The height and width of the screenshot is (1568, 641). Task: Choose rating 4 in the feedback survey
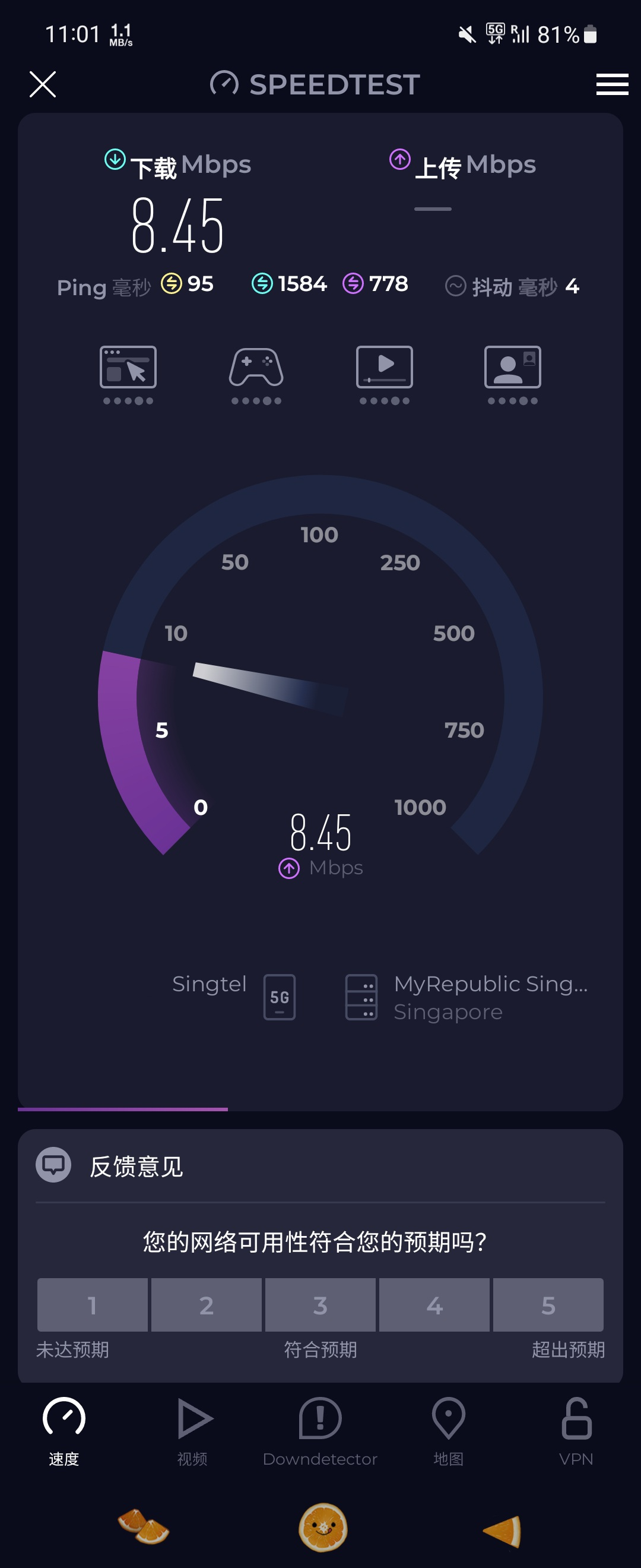coord(434,1304)
